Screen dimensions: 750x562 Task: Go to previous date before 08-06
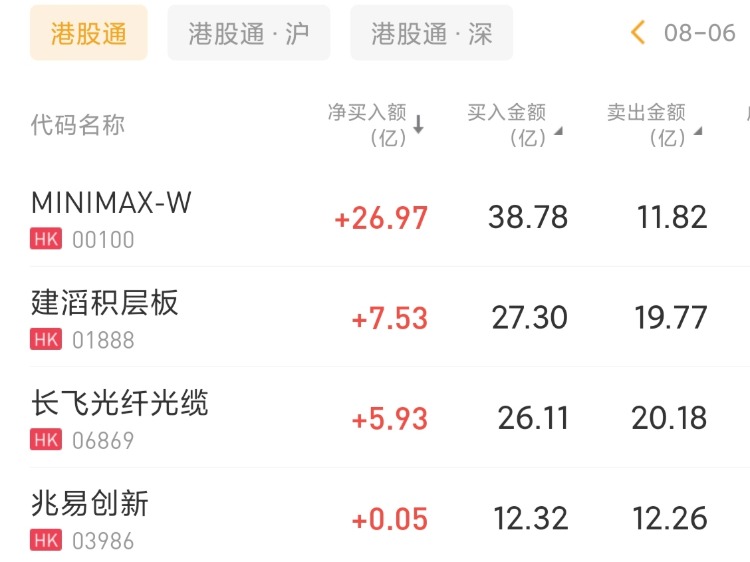point(638,33)
